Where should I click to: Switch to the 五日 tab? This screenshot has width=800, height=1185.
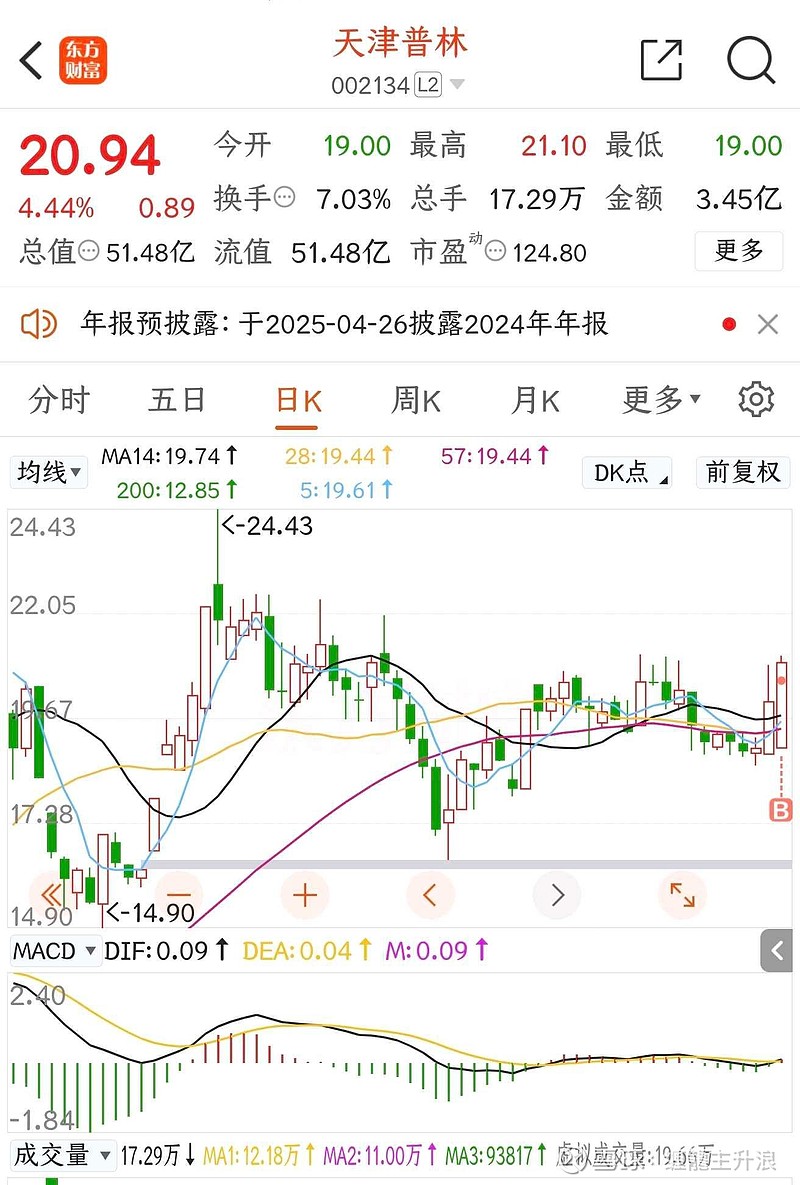(177, 400)
